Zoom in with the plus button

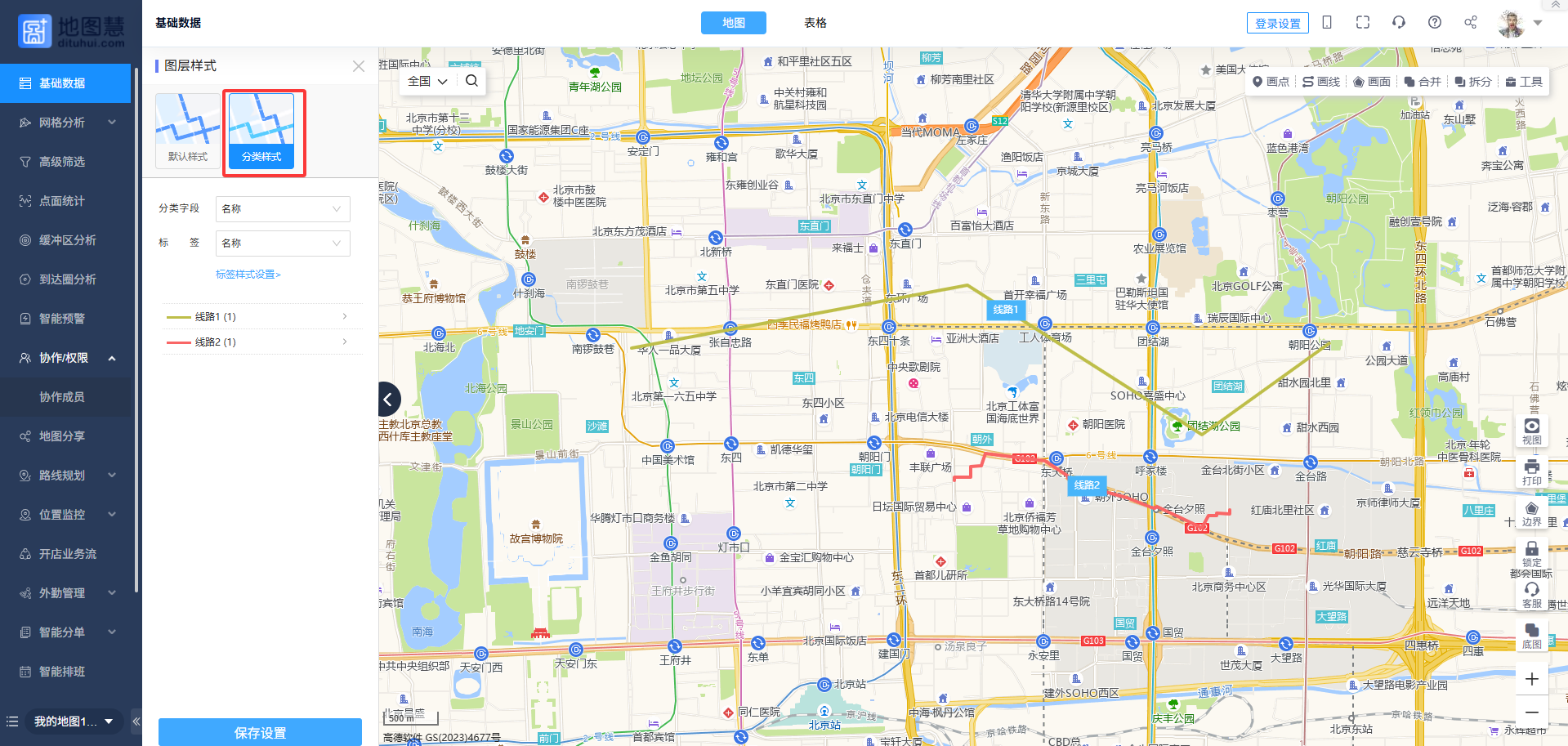pyautogui.click(x=1532, y=679)
